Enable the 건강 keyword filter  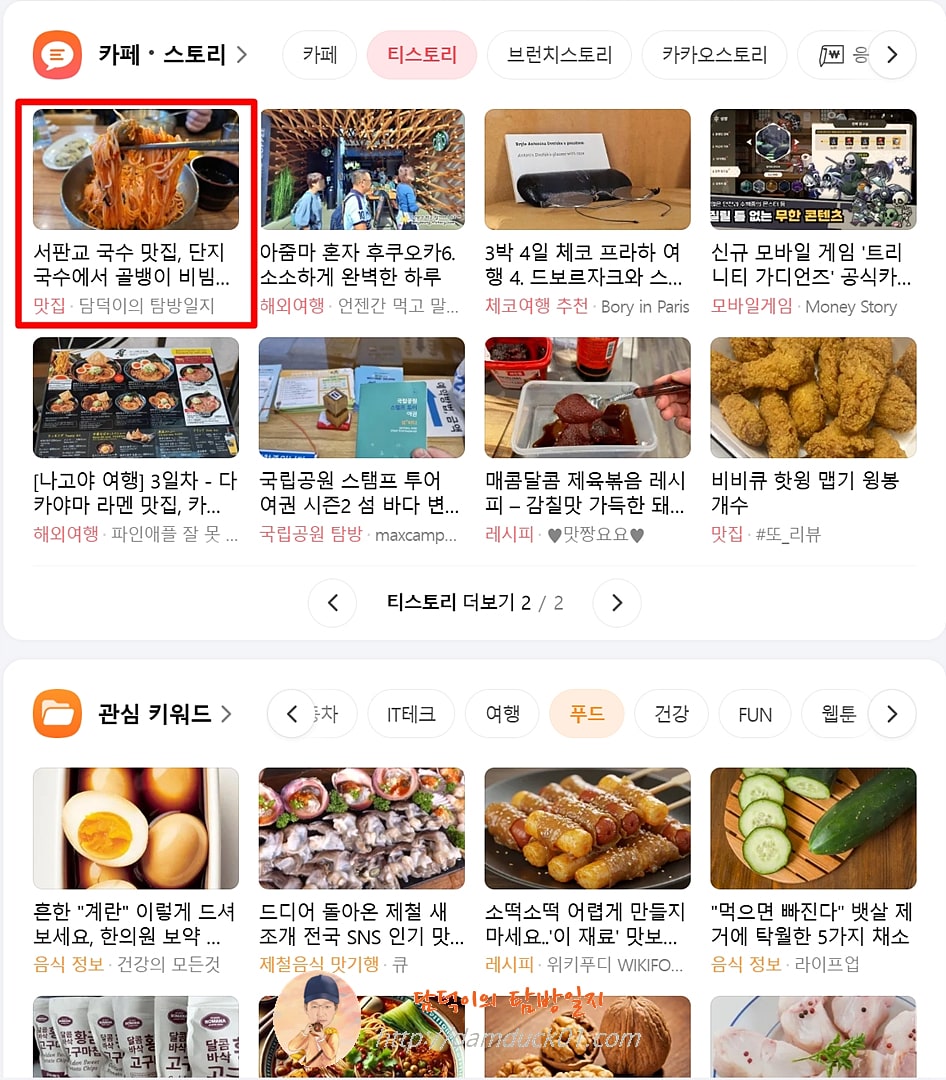pos(671,714)
